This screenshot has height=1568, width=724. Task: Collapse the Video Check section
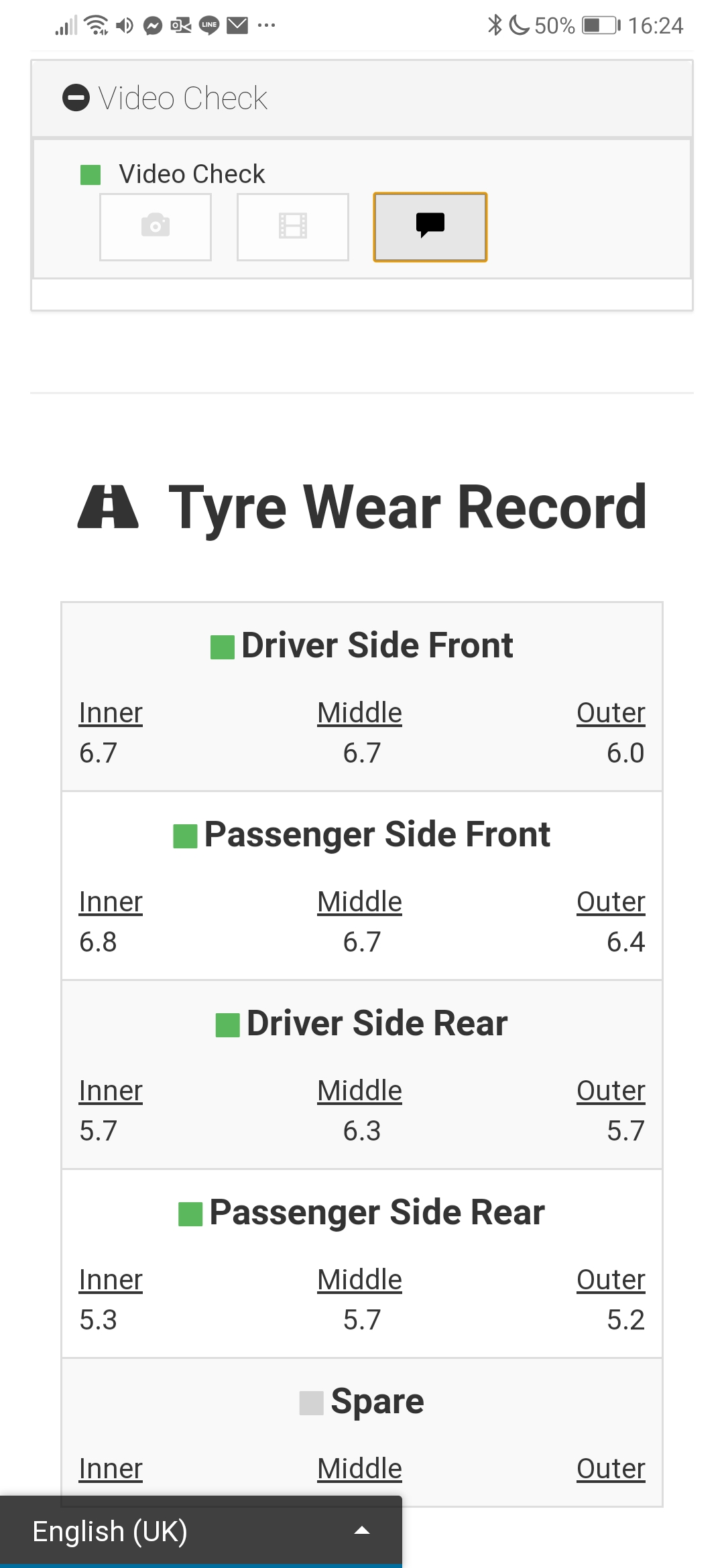pos(76,98)
